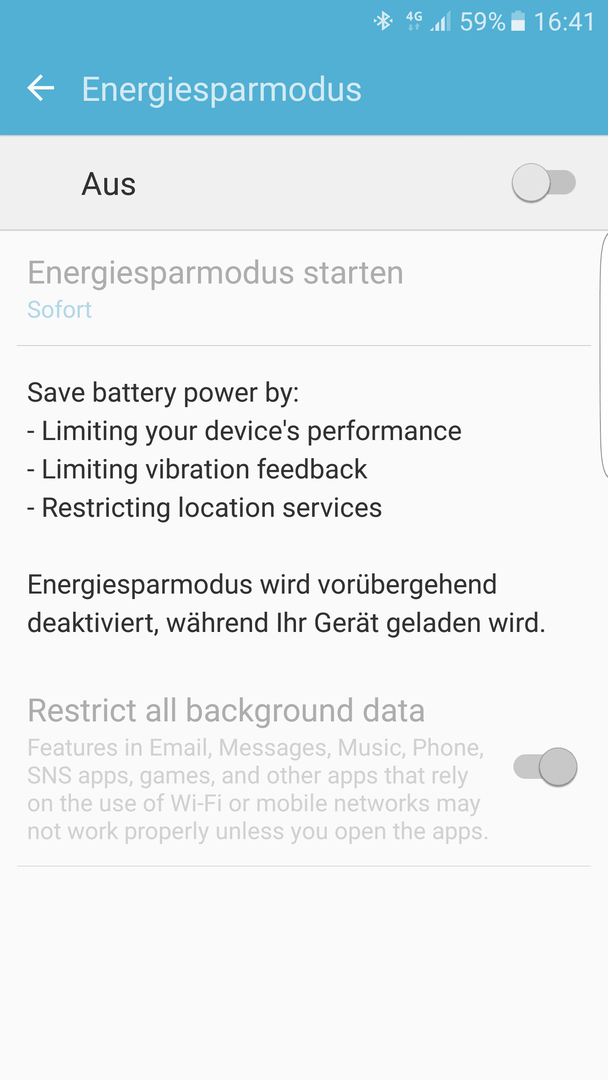Screen dimensions: 608x1080
Task: Go back from Energiesparmodus screen
Action: pyautogui.click(x=41, y=88)
